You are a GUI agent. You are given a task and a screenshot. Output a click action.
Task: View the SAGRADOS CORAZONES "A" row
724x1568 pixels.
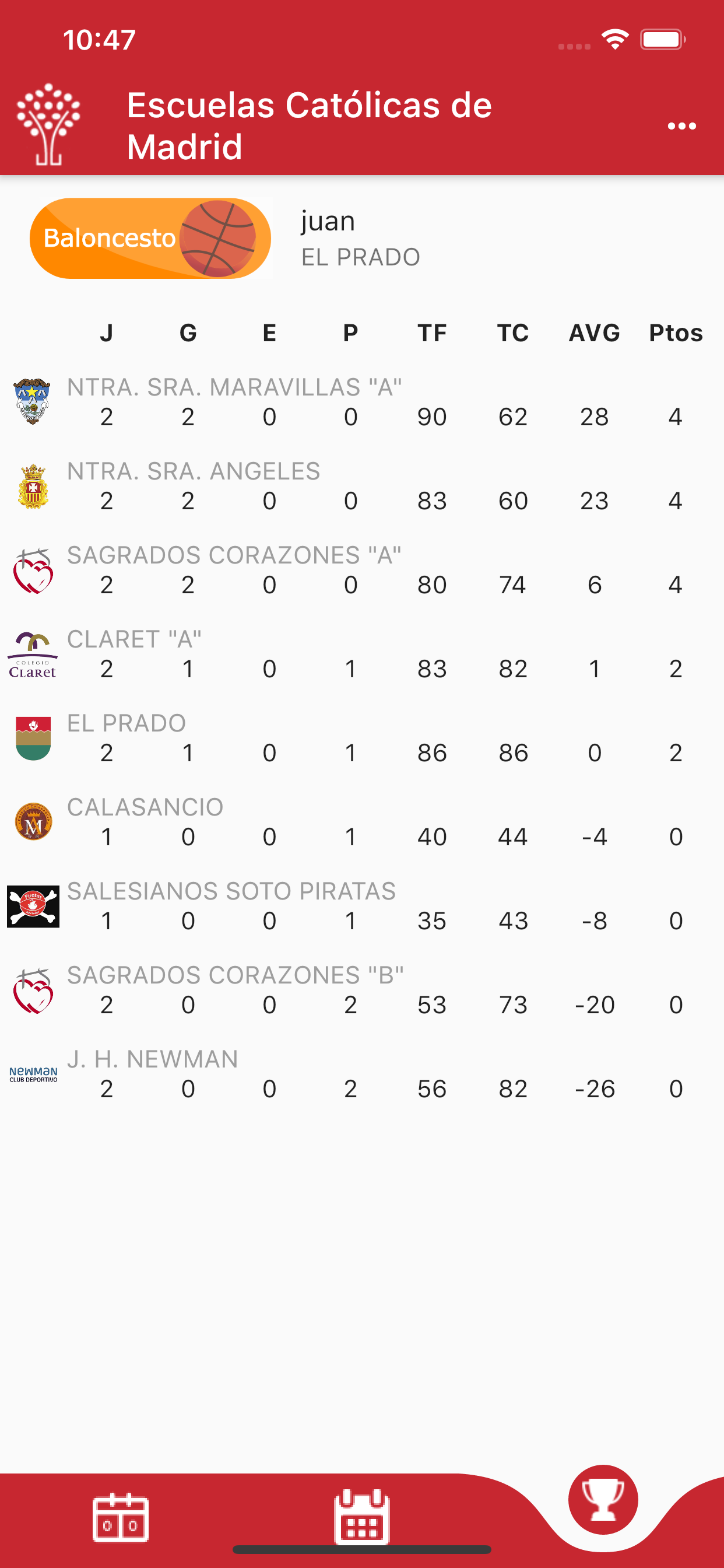362,570
